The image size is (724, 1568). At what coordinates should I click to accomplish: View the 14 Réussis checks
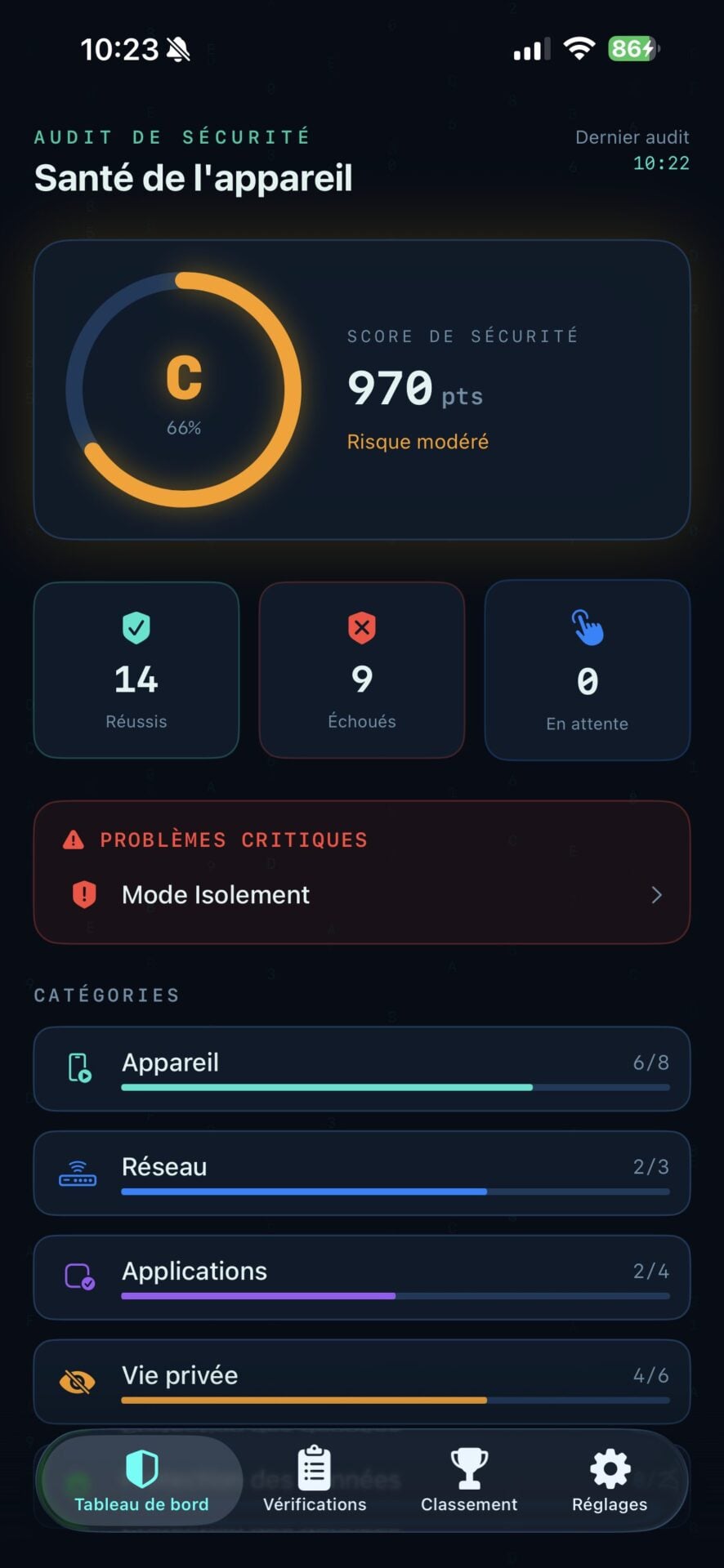click(136, 670)
